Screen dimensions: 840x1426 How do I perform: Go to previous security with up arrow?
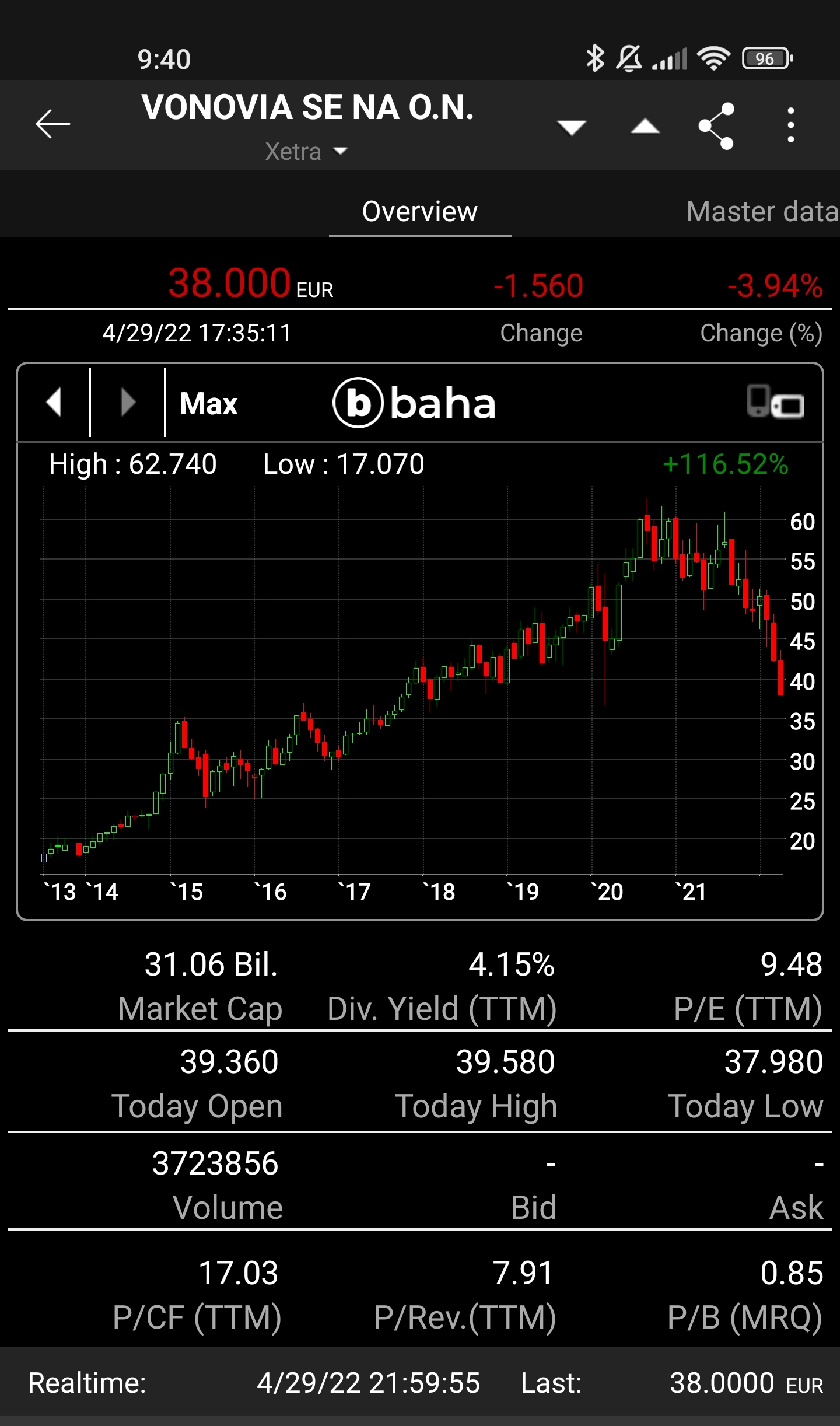(645, 127)
